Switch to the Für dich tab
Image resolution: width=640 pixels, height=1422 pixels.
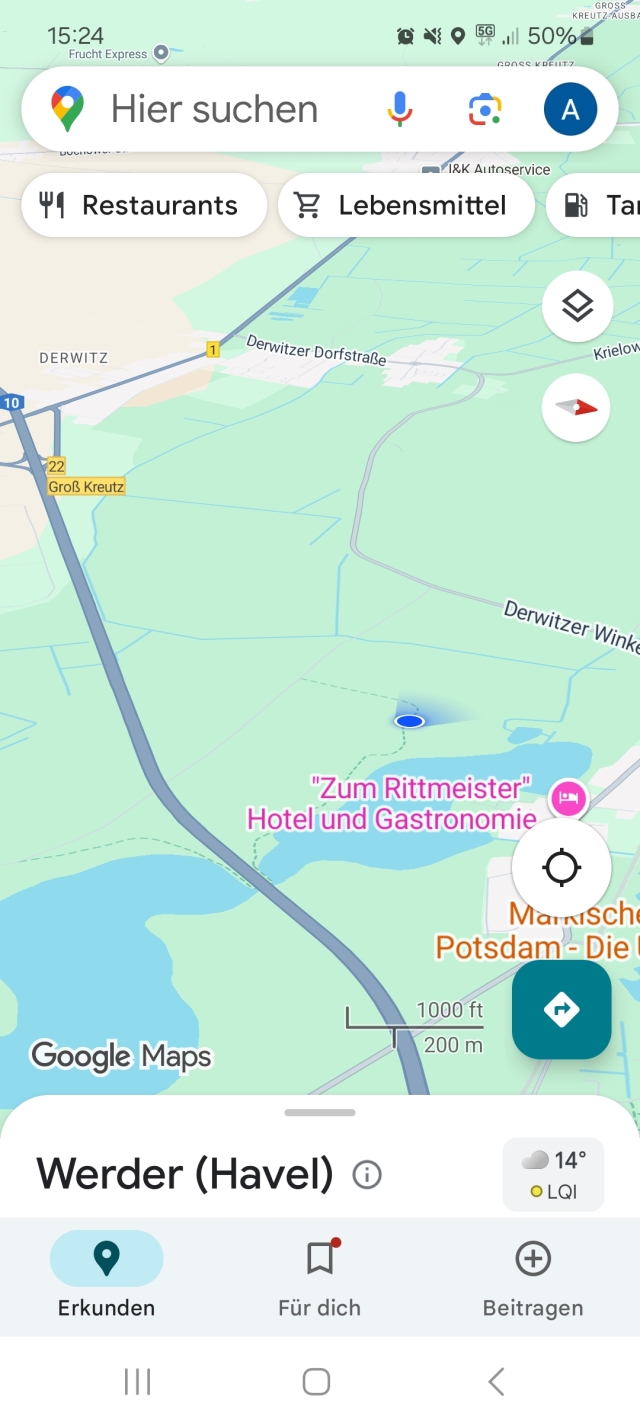click(x=319, y=1275)
